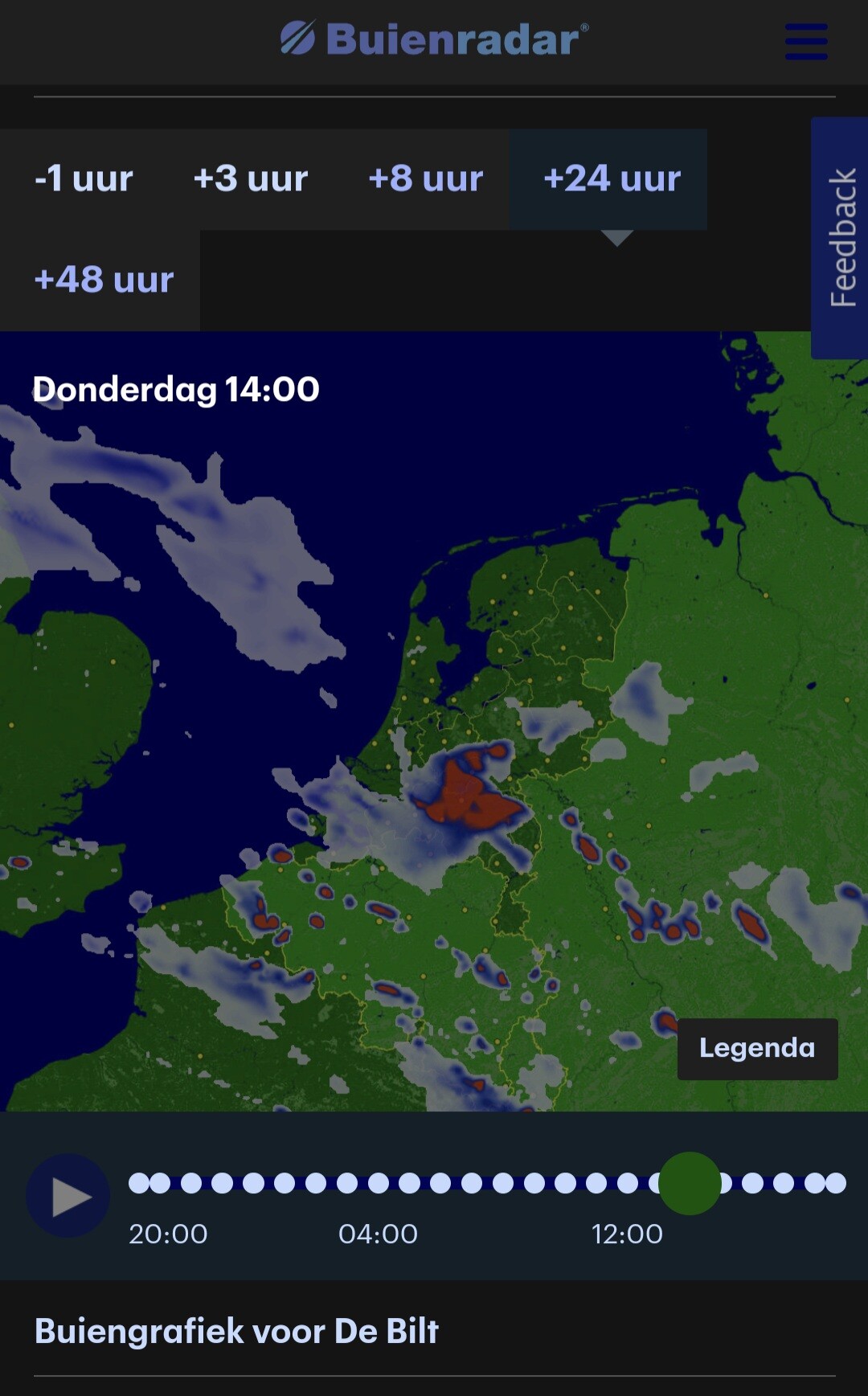Jump to the last timeline dot

tap(836, 1183)
